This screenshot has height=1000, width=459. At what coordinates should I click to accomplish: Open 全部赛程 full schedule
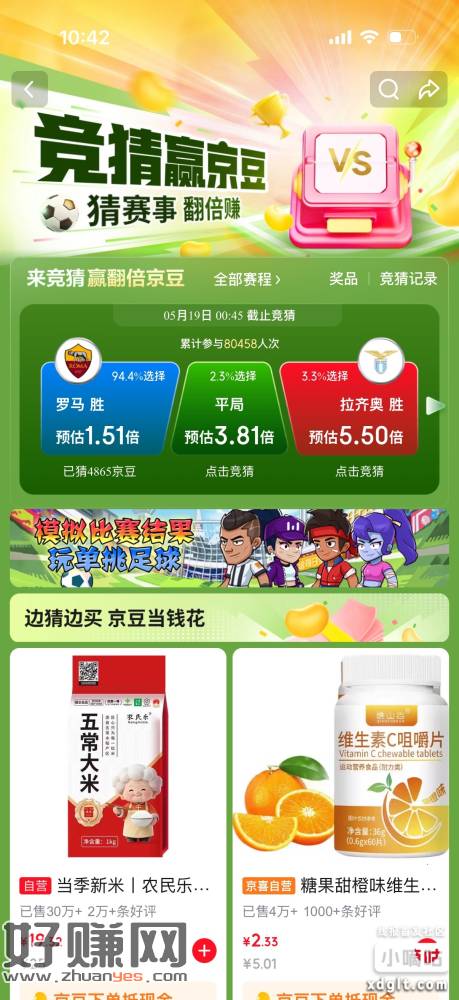(x=247, y=279)
